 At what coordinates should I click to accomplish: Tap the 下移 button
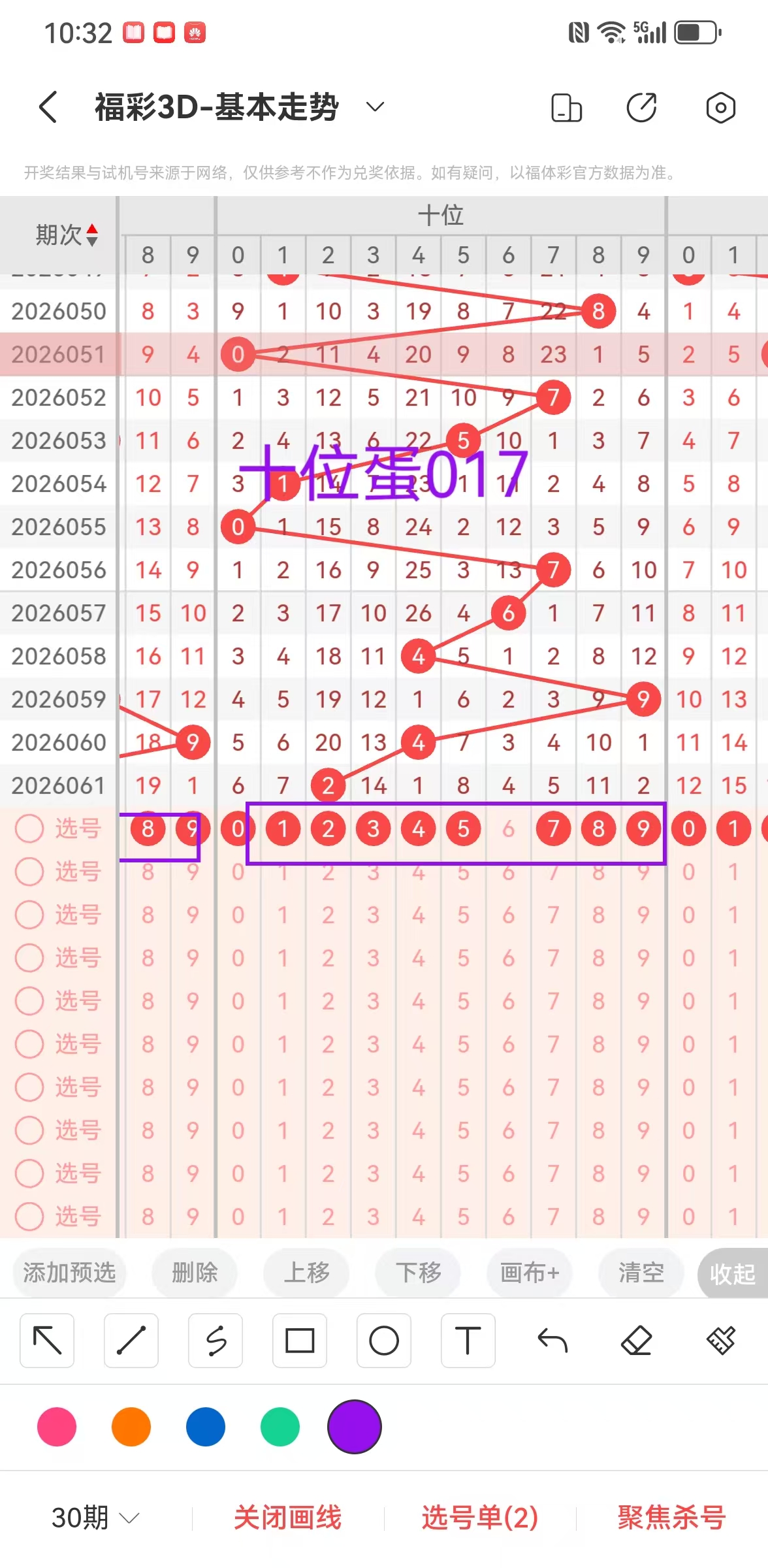tap(418, 1273)
